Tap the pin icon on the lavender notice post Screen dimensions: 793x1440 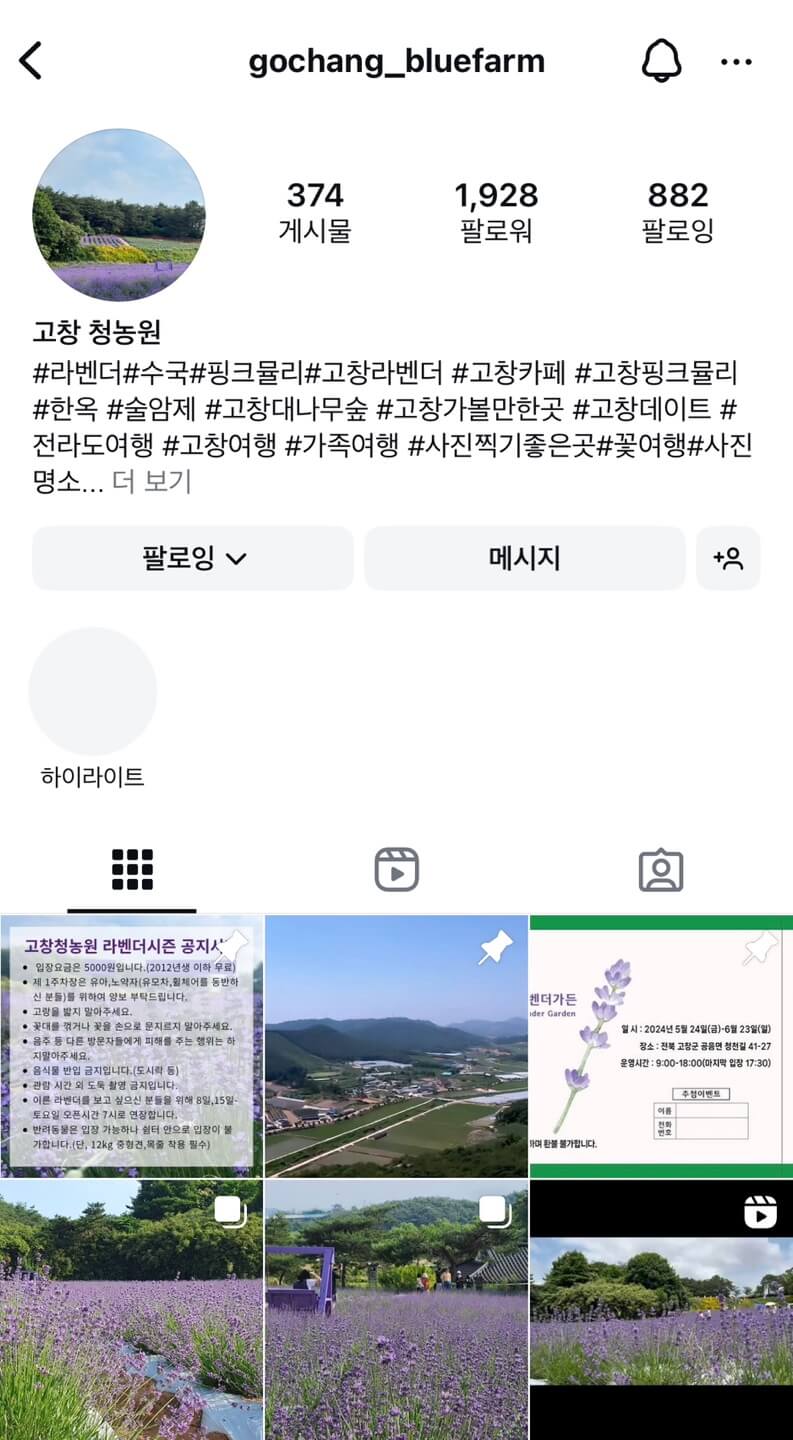pyautogui.click(x=233, y=945)
